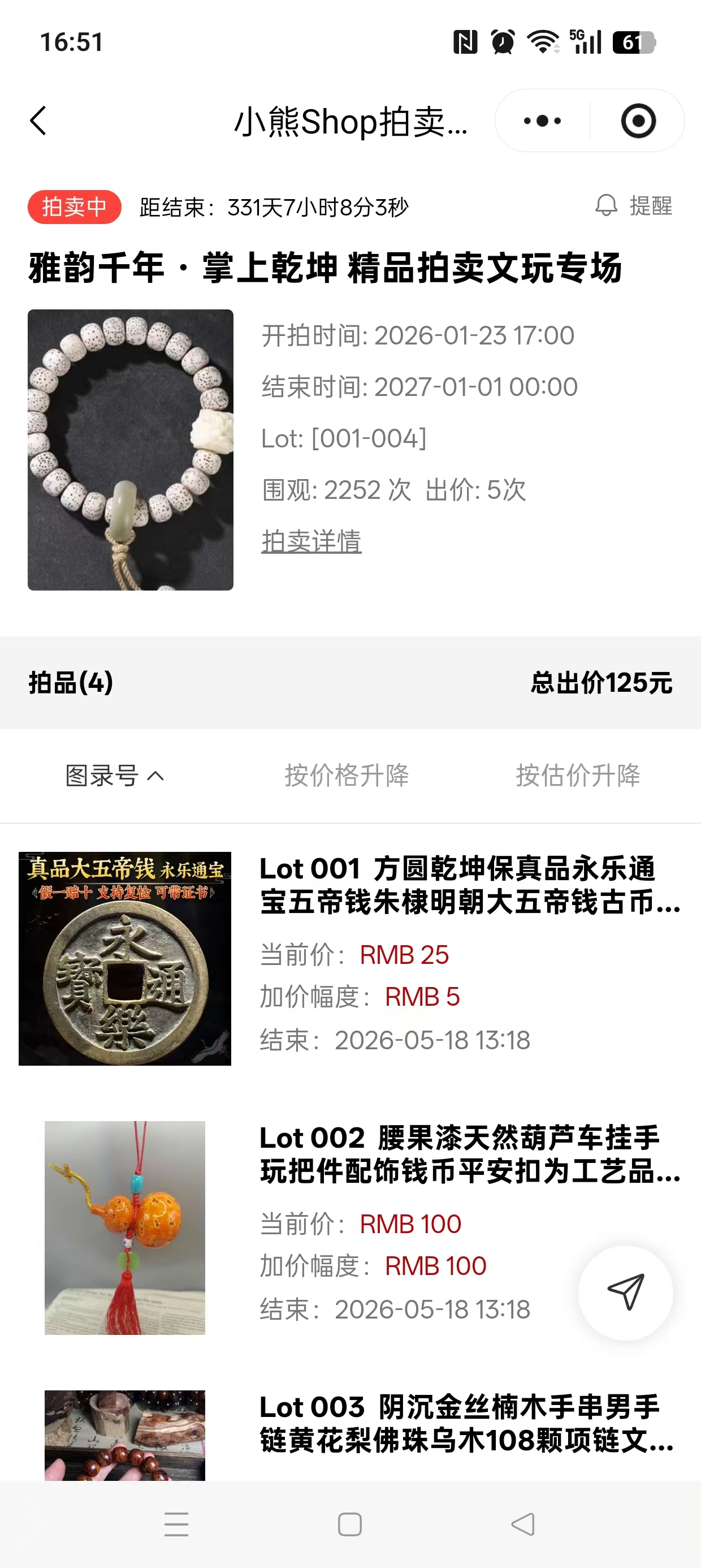The height and width of the screenshot is (1568, 701).
Task: Toggle sorting by 按价格升降
Action: tap(346, 776)
